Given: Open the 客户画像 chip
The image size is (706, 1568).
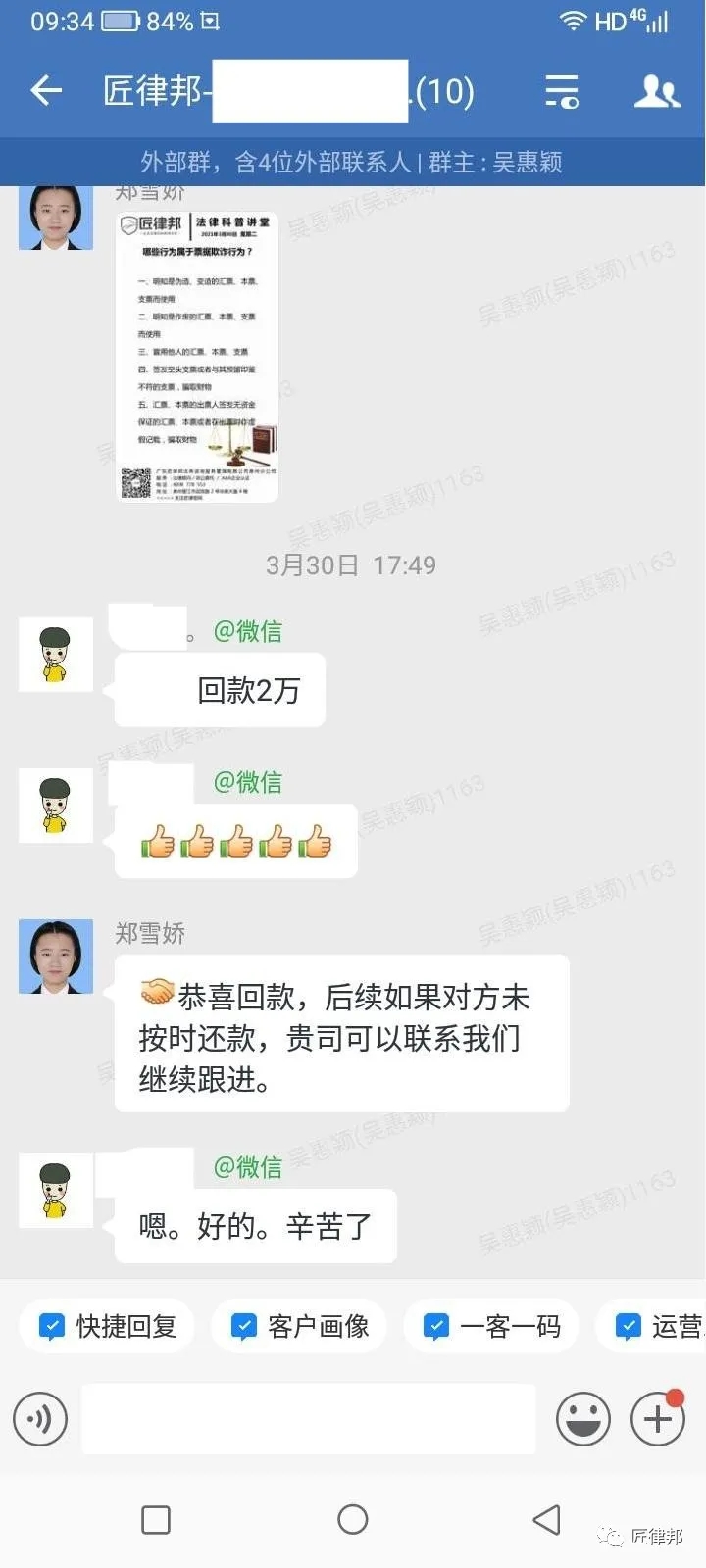Looking at the screenshot, I should tap(299, 1326).
